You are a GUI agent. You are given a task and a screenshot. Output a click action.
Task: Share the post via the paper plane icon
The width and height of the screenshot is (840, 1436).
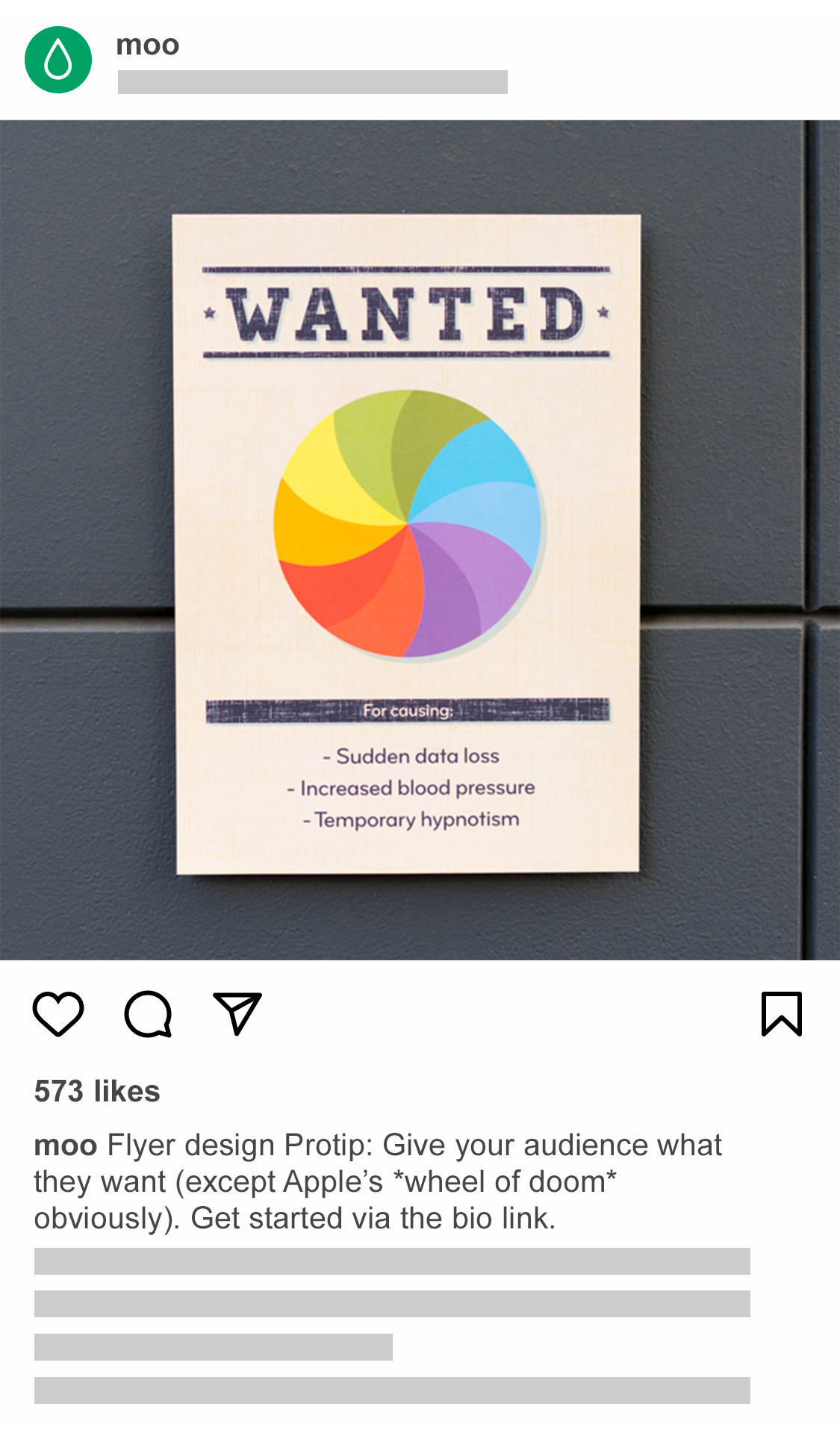pos(237,1013)
